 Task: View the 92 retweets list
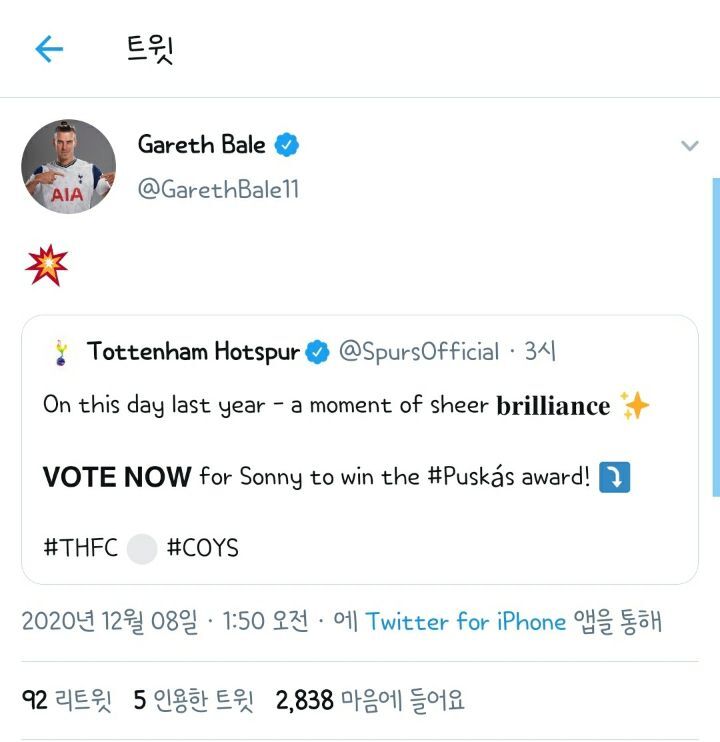click(x=67, y=700)
